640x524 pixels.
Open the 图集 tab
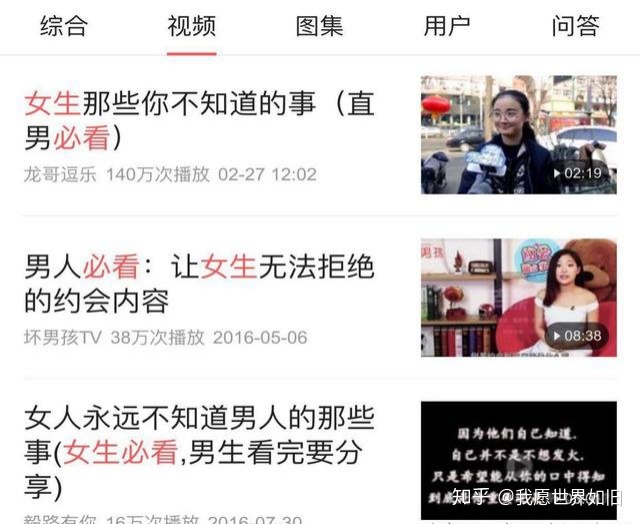320,26
